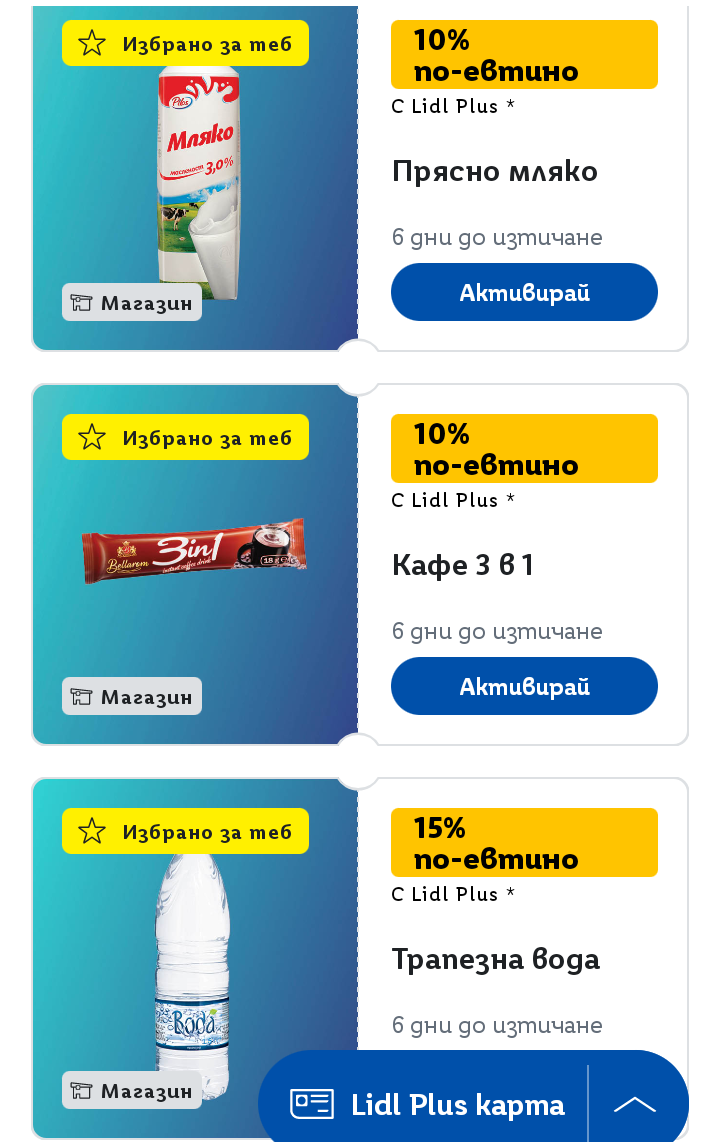Show the Lidl Plus карта
720x1142 pixels.
pos(428,1104)
